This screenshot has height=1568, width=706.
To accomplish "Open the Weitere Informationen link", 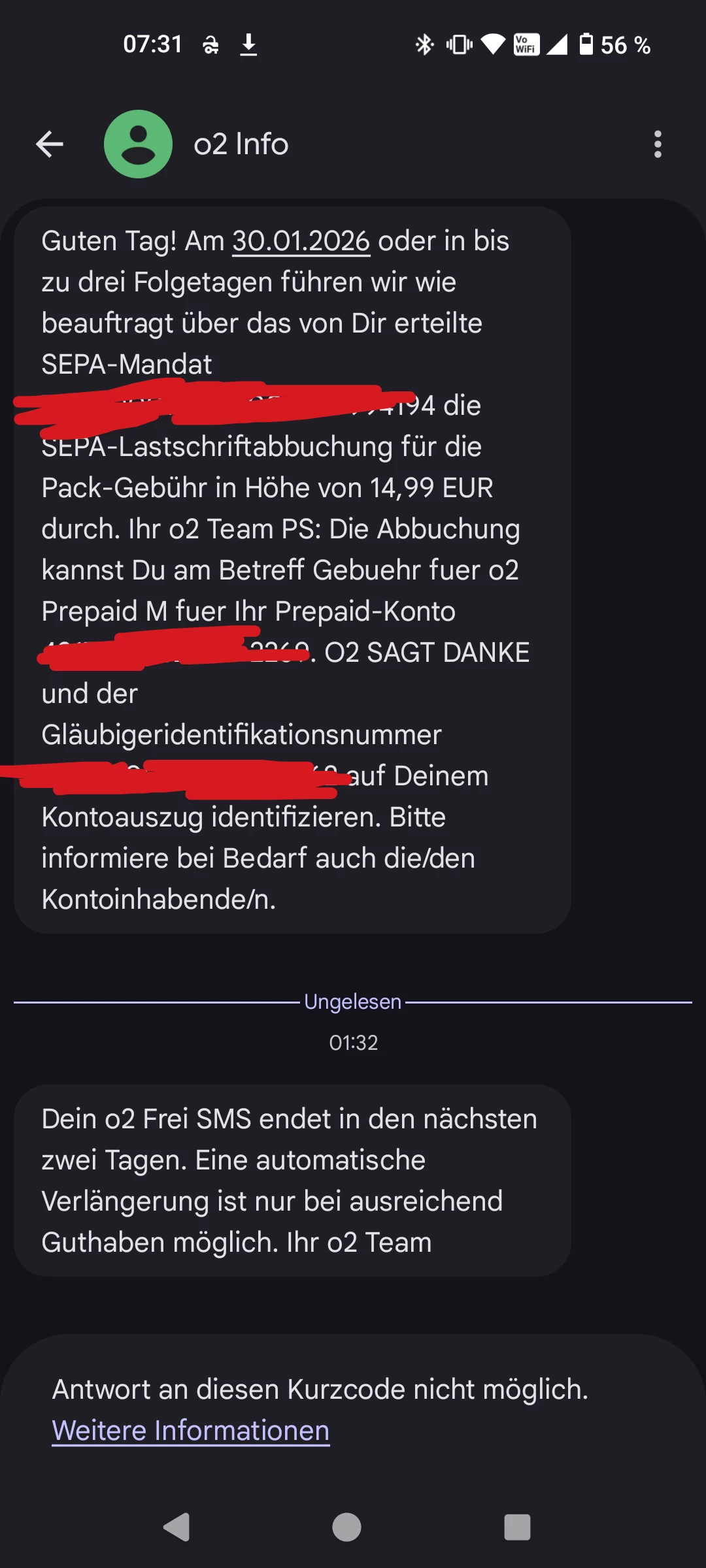I will [x=191, y=1430].
